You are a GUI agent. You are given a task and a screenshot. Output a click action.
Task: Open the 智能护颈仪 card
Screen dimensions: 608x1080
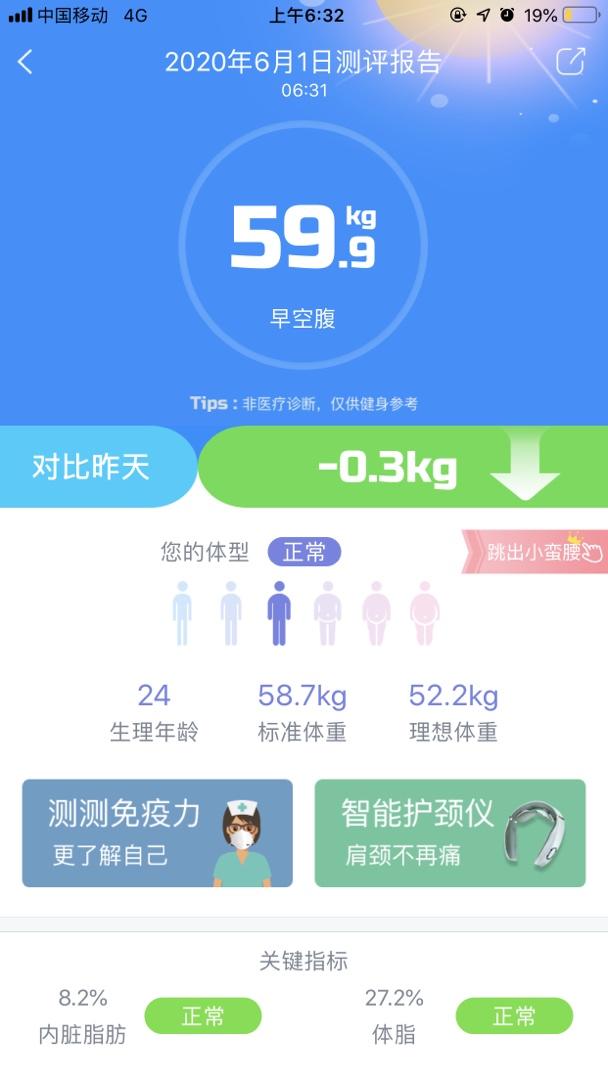[x=450, y=833]
